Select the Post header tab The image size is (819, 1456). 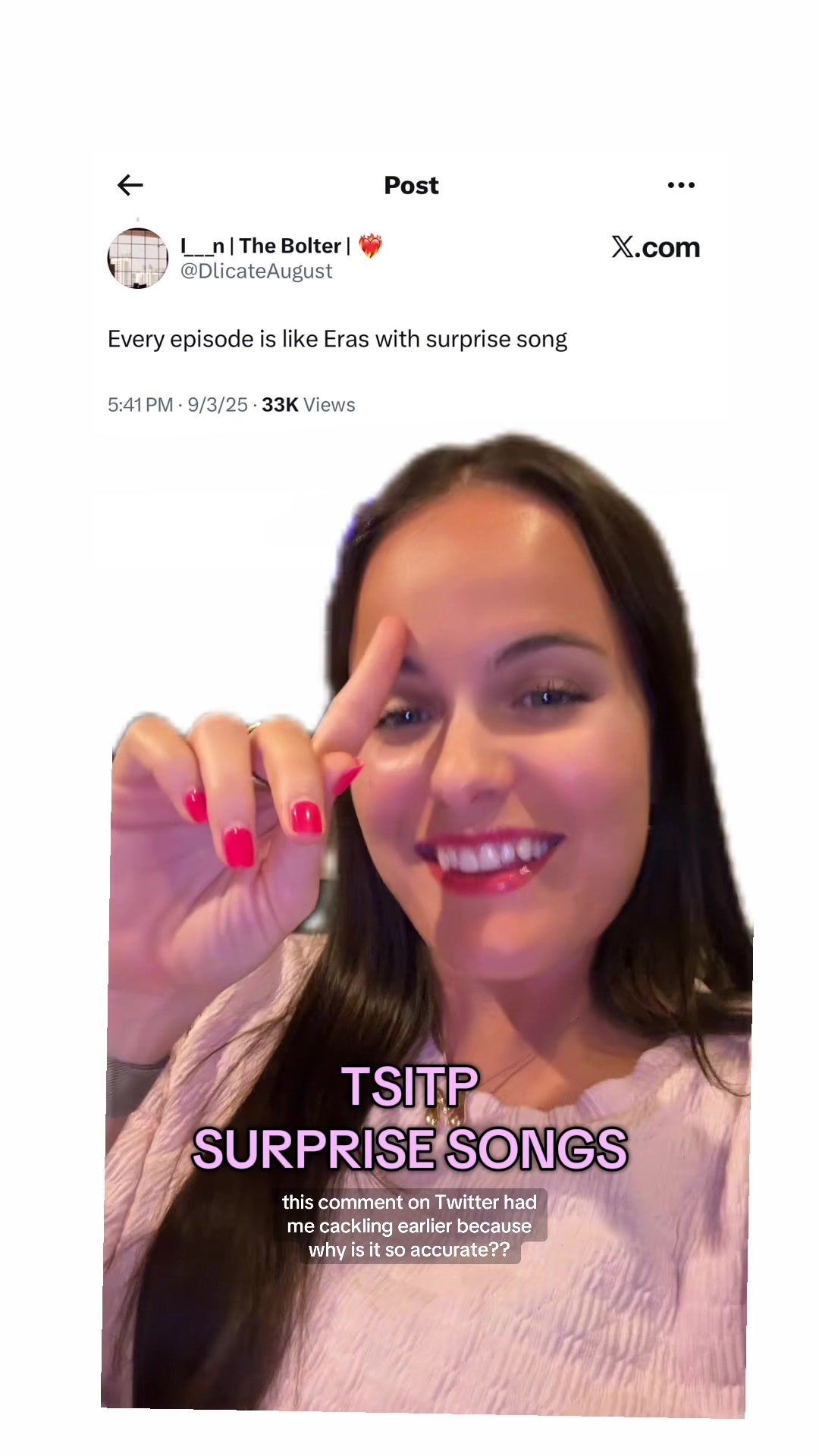[x=412, y=184]
